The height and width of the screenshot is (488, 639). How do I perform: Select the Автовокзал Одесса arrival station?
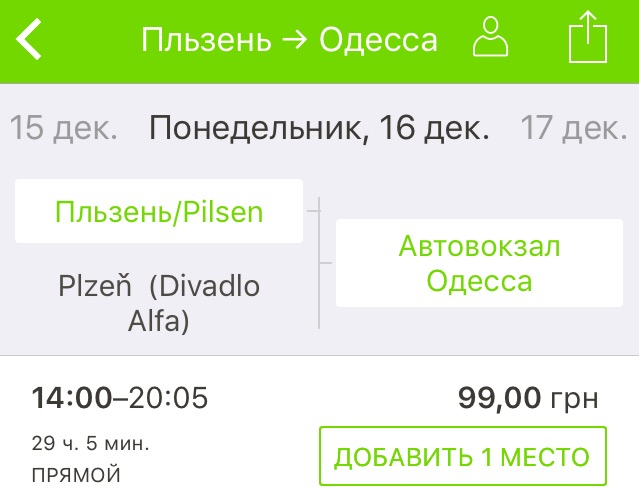tap(479, 263)
